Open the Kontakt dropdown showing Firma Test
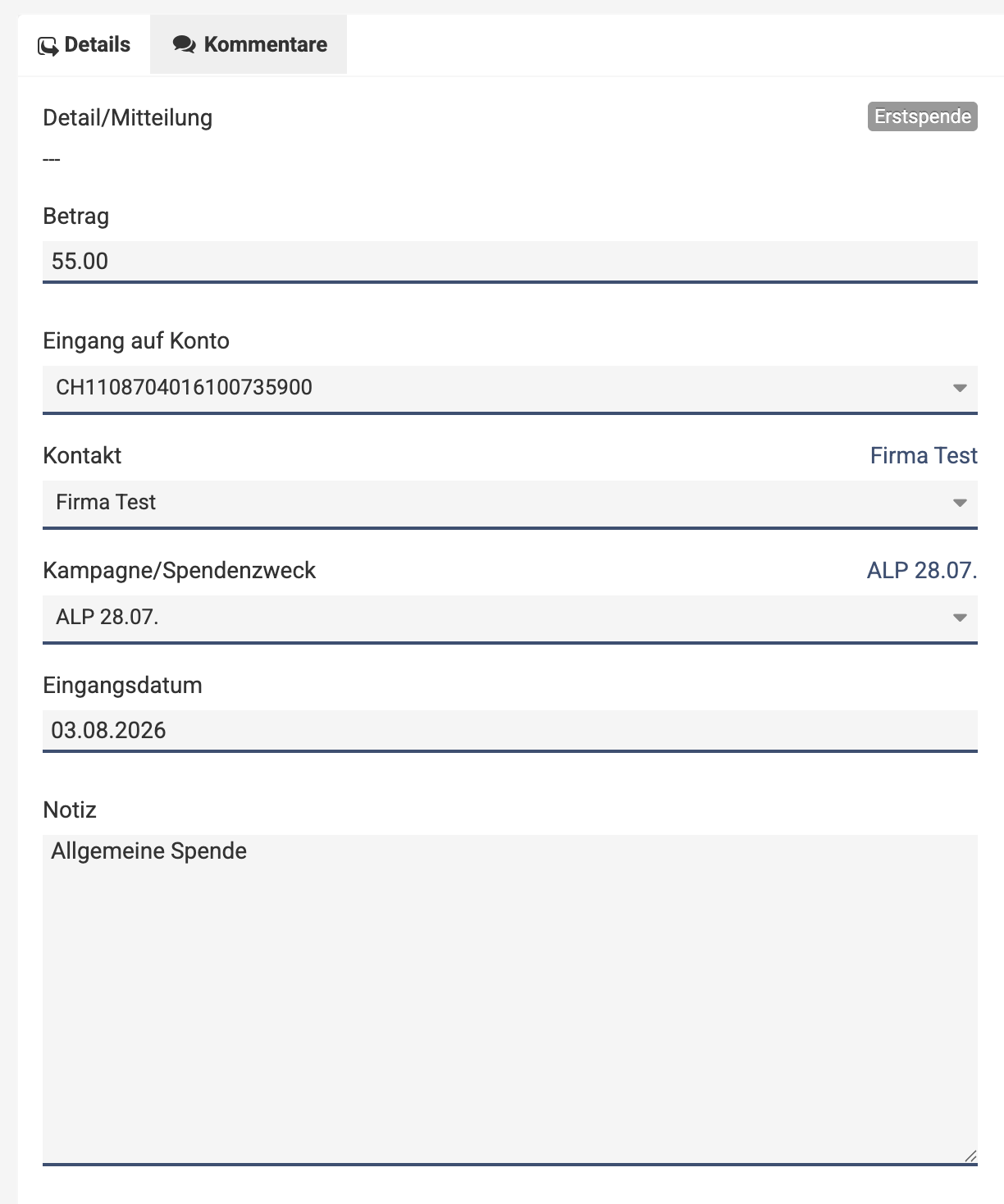Screen dimensions: 1004x1204 pyautogui.click(x=509, y=503)
